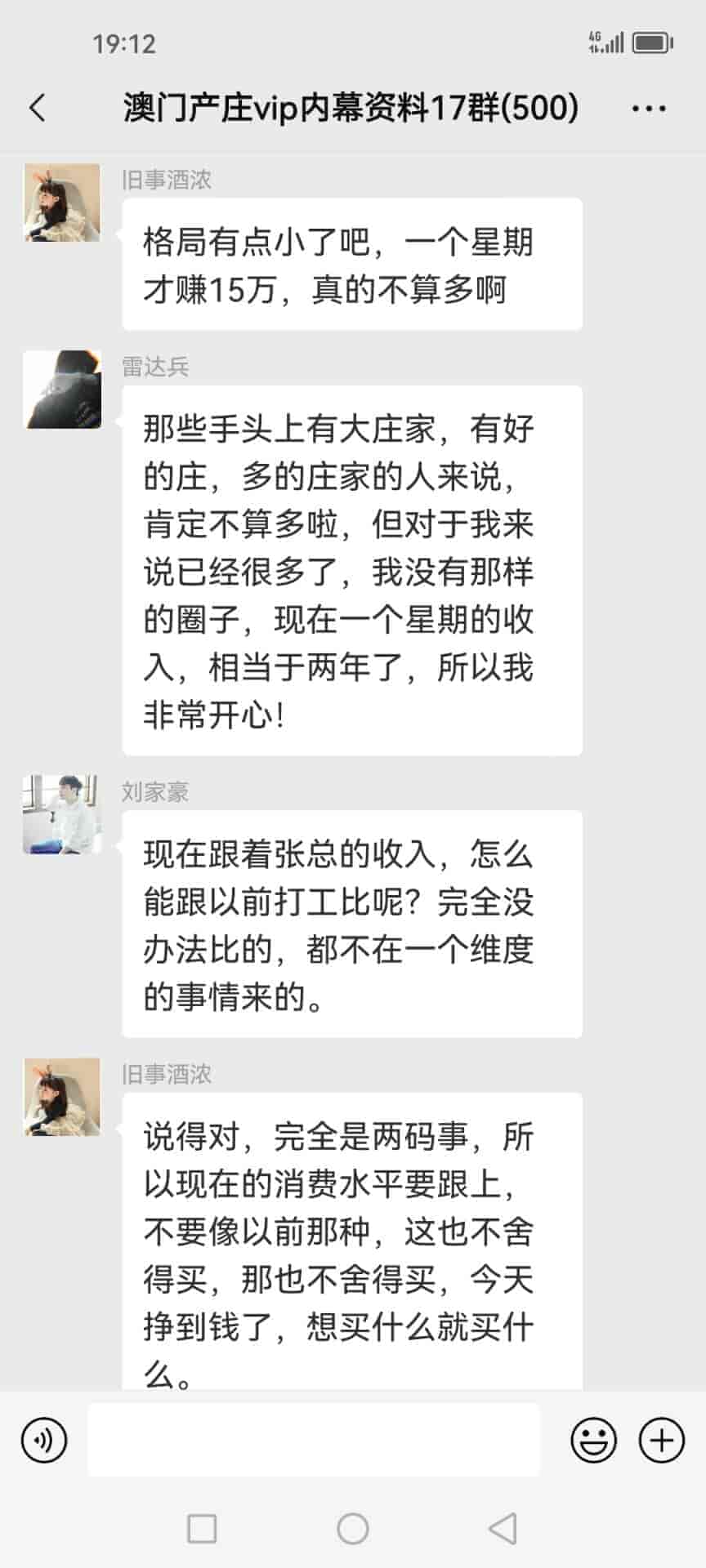Open the emoji picker
The image size is (706, 1568).
click(x=593, y=1440)
